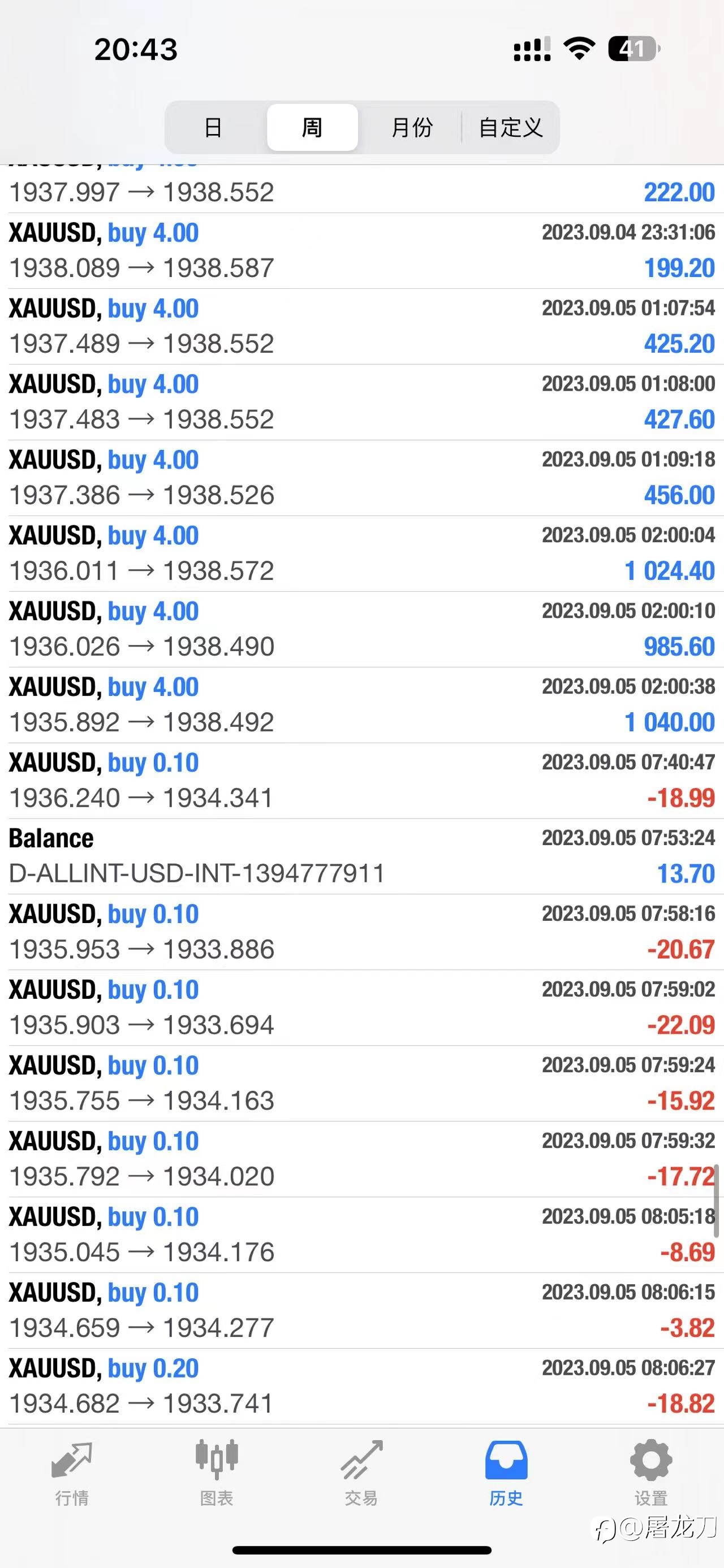Choose the 自定义 custom period
Image resolution: width=724 pixels, height=1568 pixels.
[x=510, y=127]
